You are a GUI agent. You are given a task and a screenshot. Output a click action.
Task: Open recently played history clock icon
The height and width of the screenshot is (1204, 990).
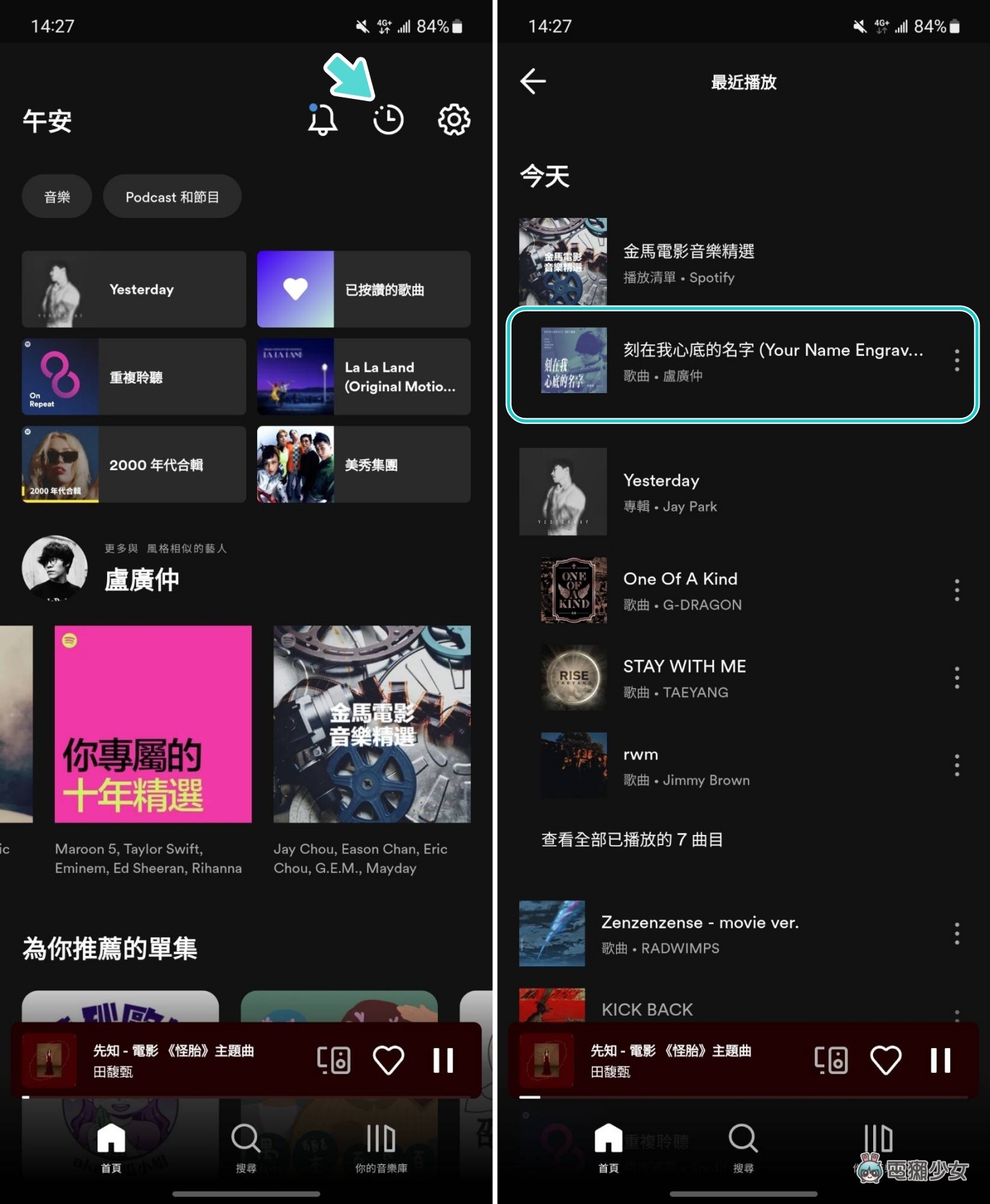(388, 120)
